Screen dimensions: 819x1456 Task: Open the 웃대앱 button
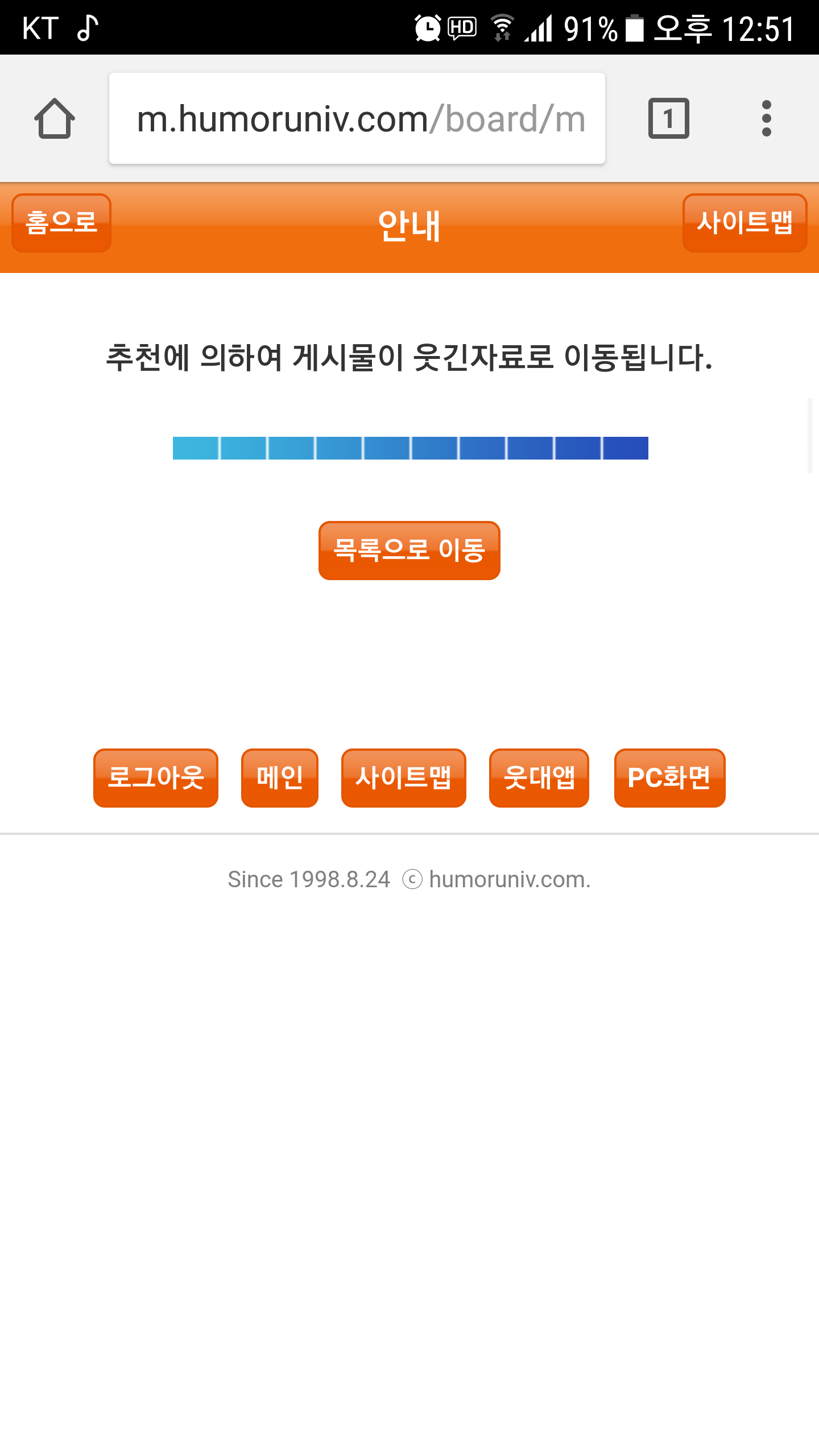pos(539,777)
